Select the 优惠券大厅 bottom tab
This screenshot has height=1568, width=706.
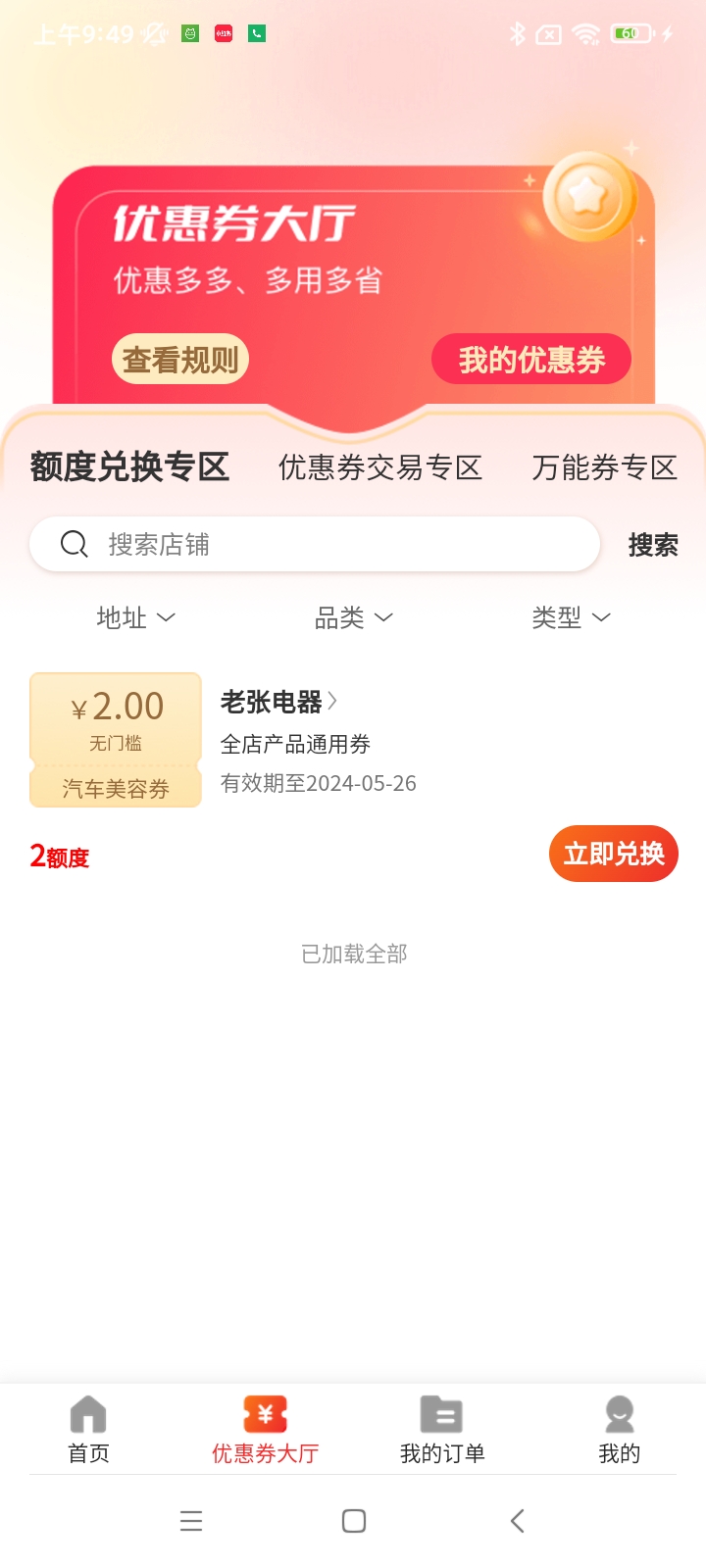265,1430
